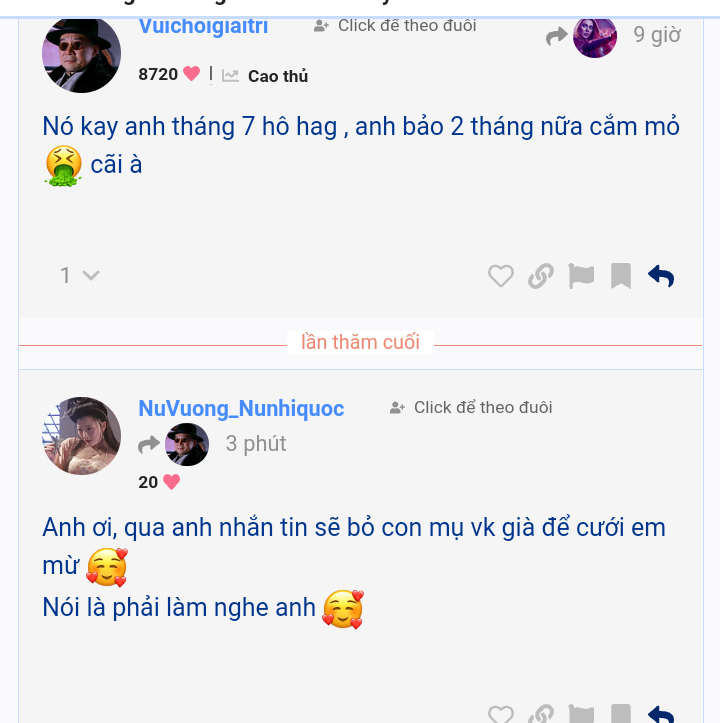Bookmark Vuichoigiaitri's post
The height and width of the screenshot is (723, 720).
pyautogui.click(x=621, y=276)
